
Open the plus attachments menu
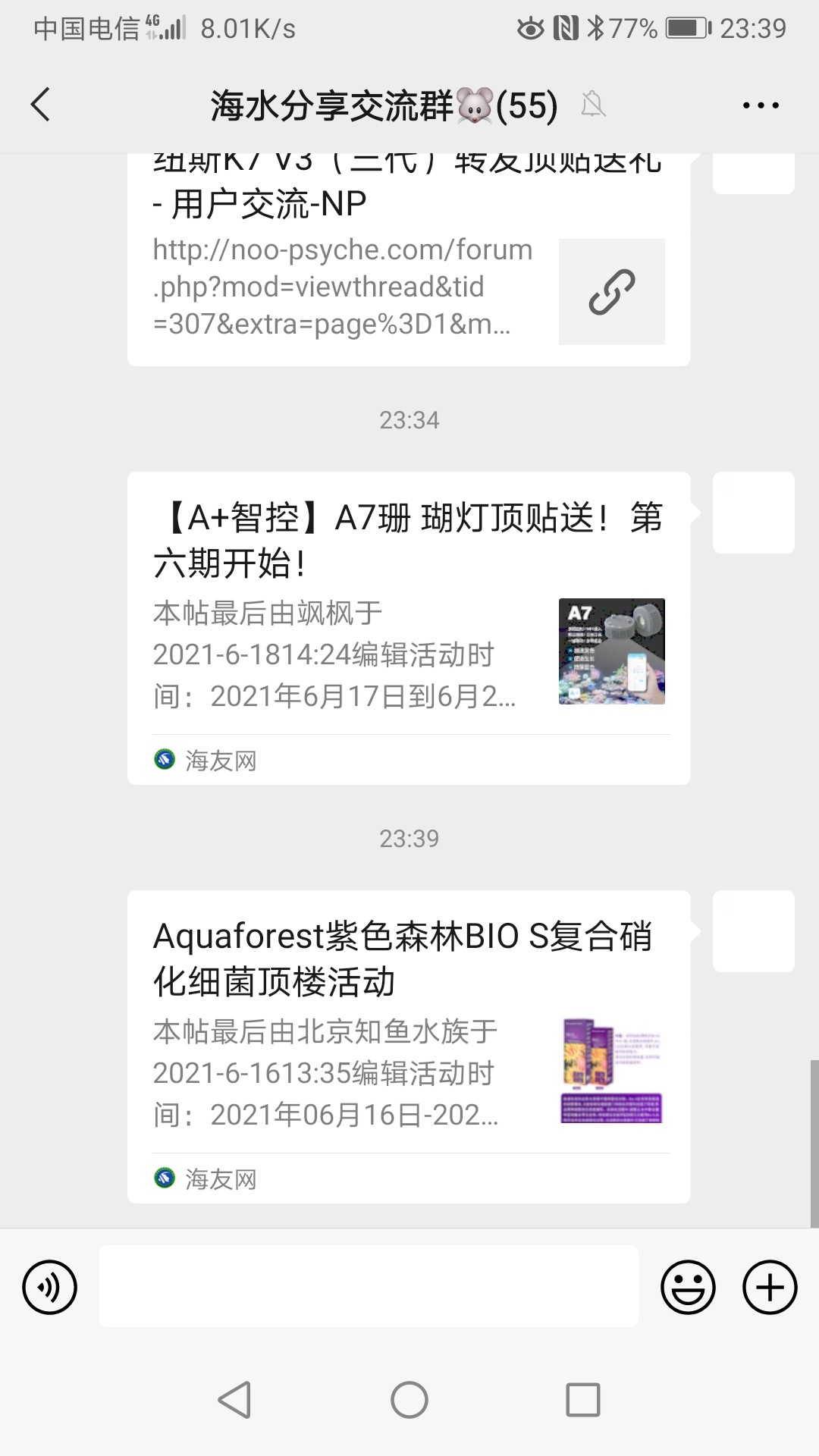[x=769, y=1287]
